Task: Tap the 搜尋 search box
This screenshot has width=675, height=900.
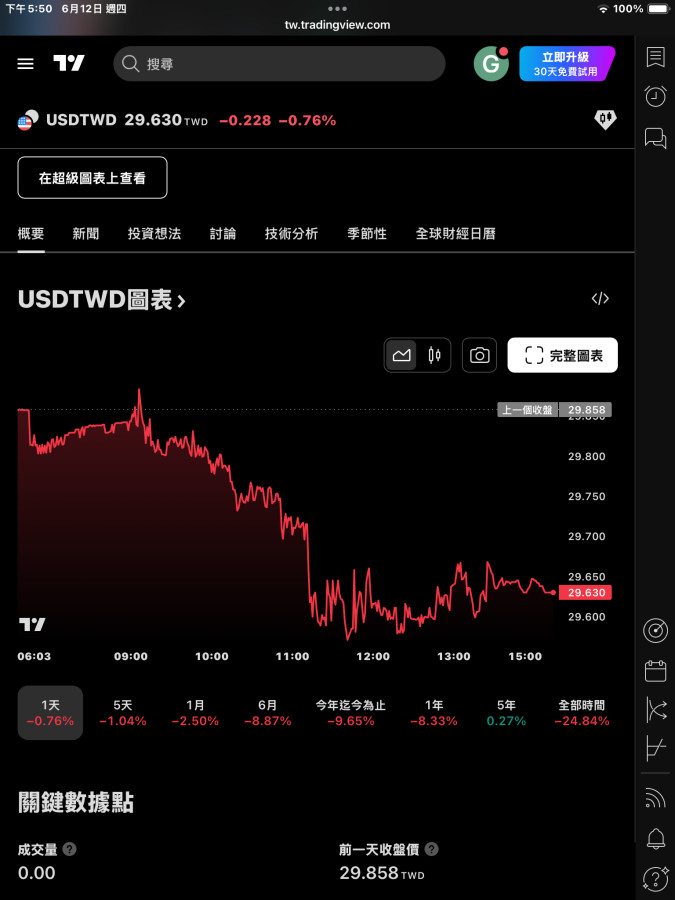Action: pyautogui.click(x=279, y=64)
